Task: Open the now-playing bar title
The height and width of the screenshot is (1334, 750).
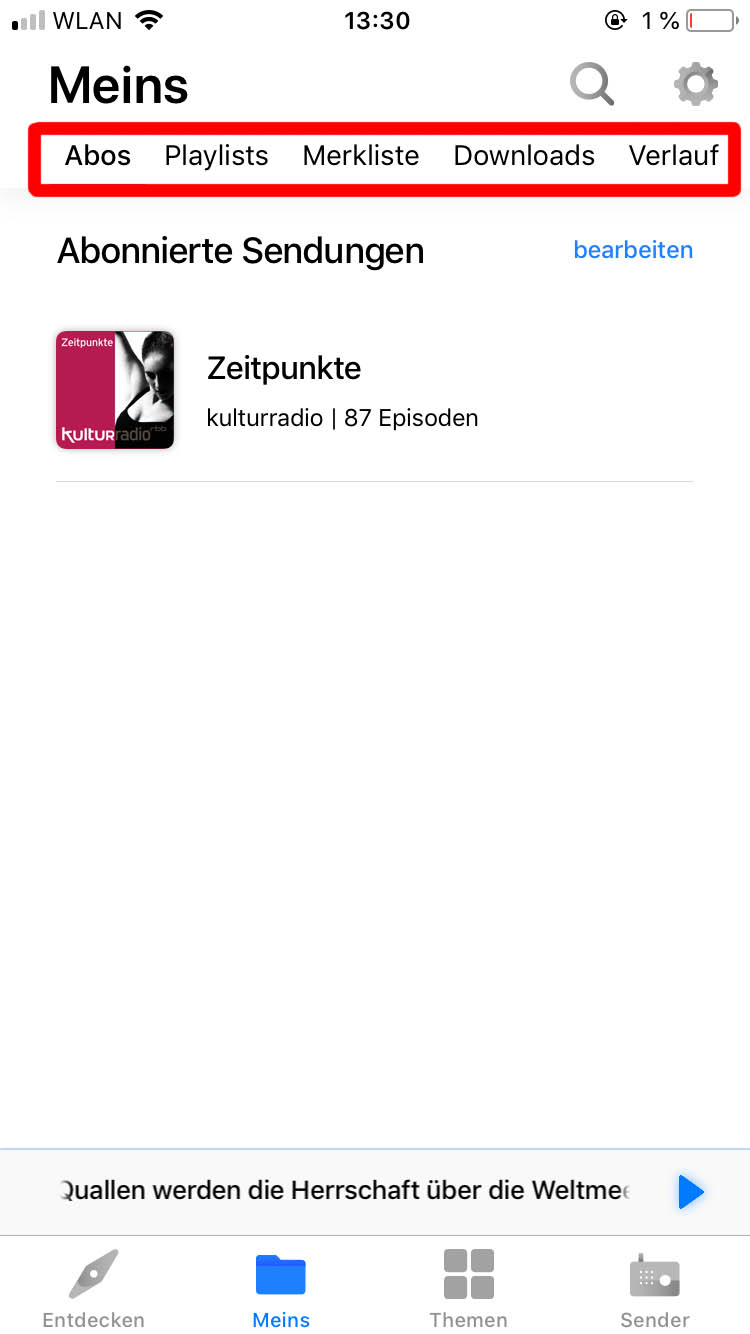Action: 345,1191
